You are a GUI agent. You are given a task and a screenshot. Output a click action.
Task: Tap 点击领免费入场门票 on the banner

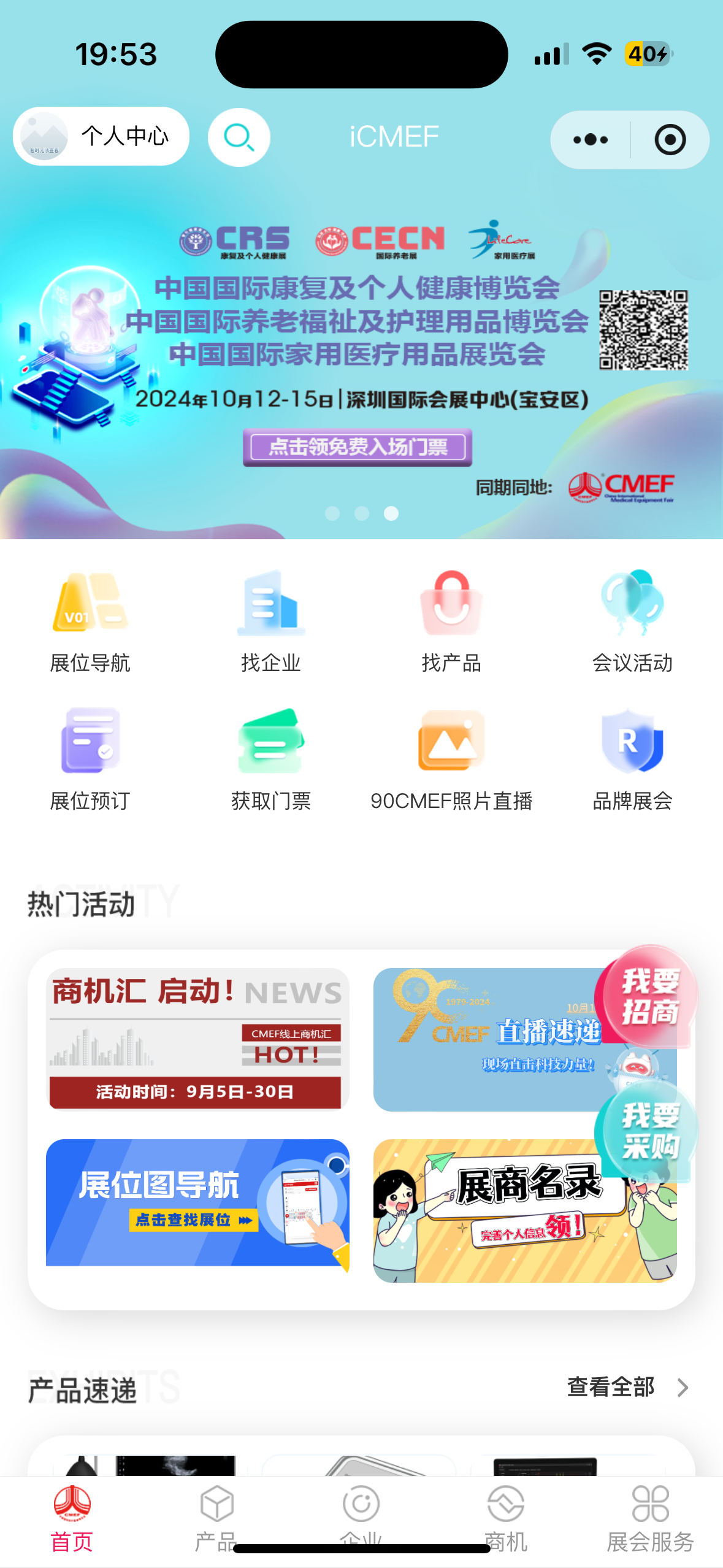(357, 447)
